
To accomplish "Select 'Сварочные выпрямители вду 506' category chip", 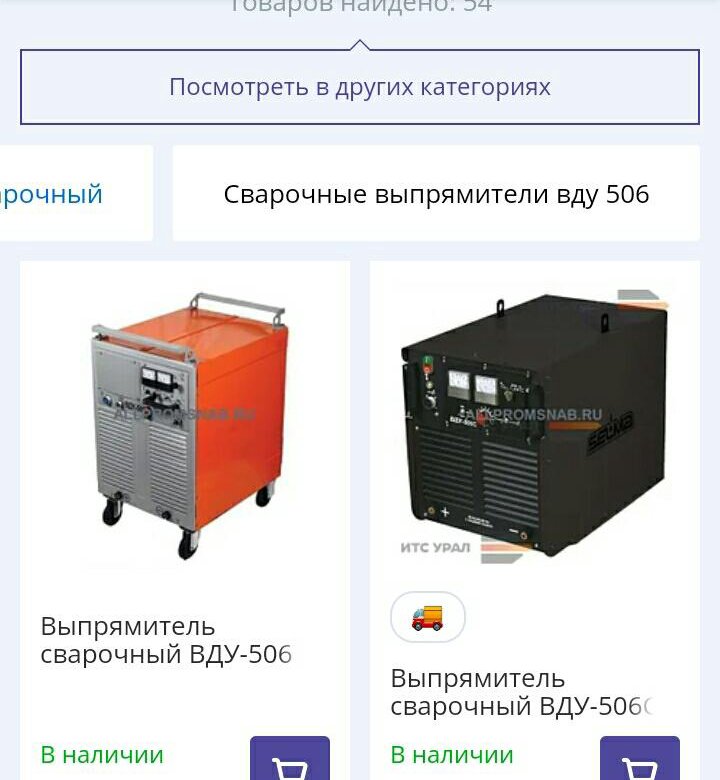I will pos(436,194).
